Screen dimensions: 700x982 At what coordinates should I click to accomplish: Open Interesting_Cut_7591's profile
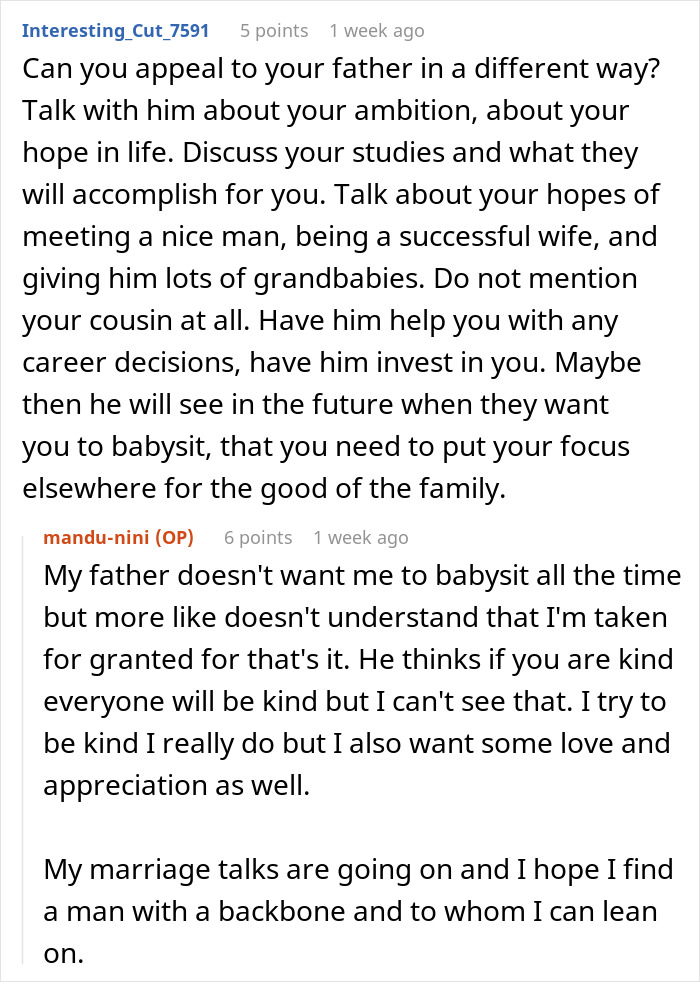(115, 30)
